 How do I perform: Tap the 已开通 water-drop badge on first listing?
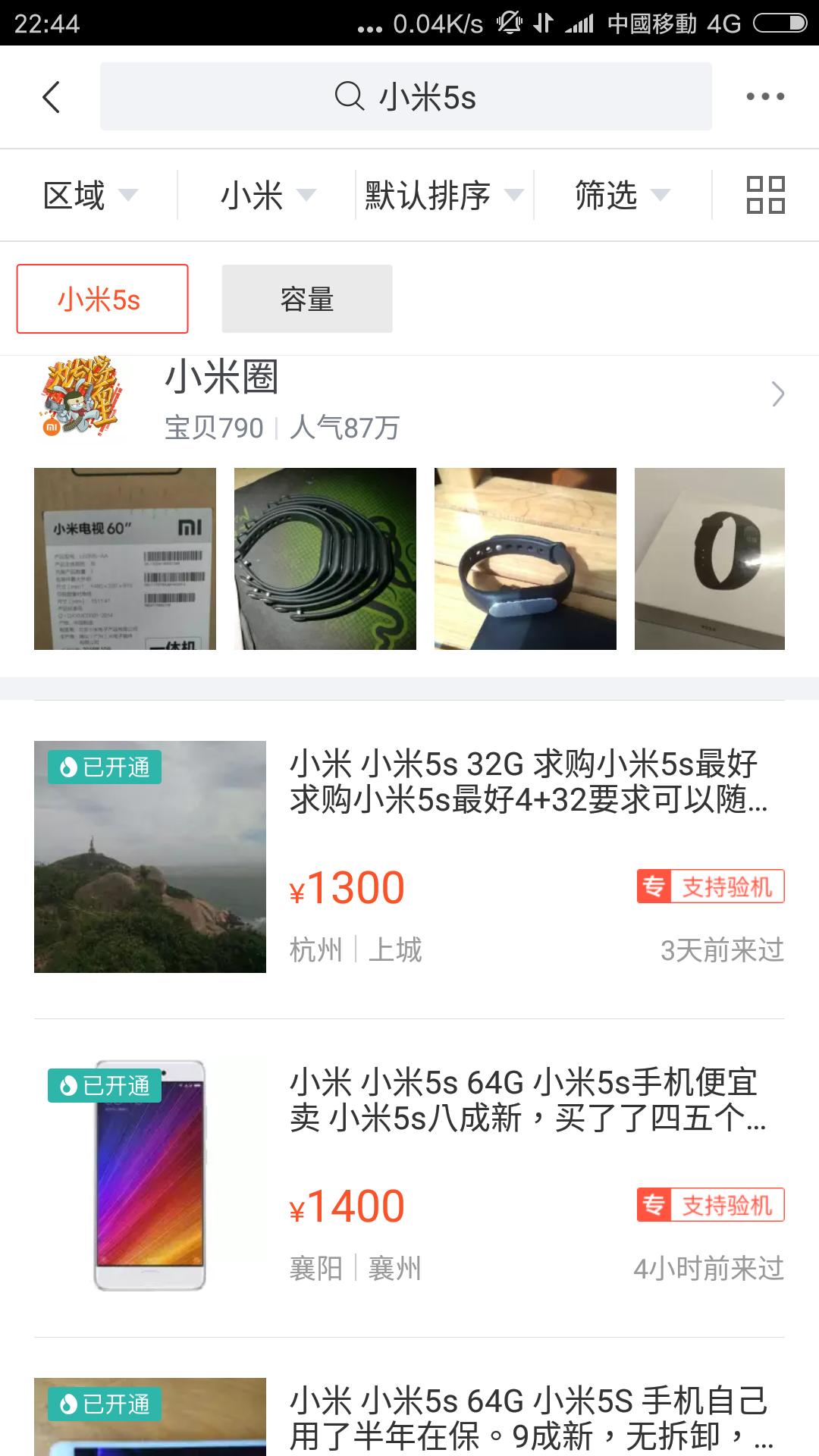coord(106,768)
